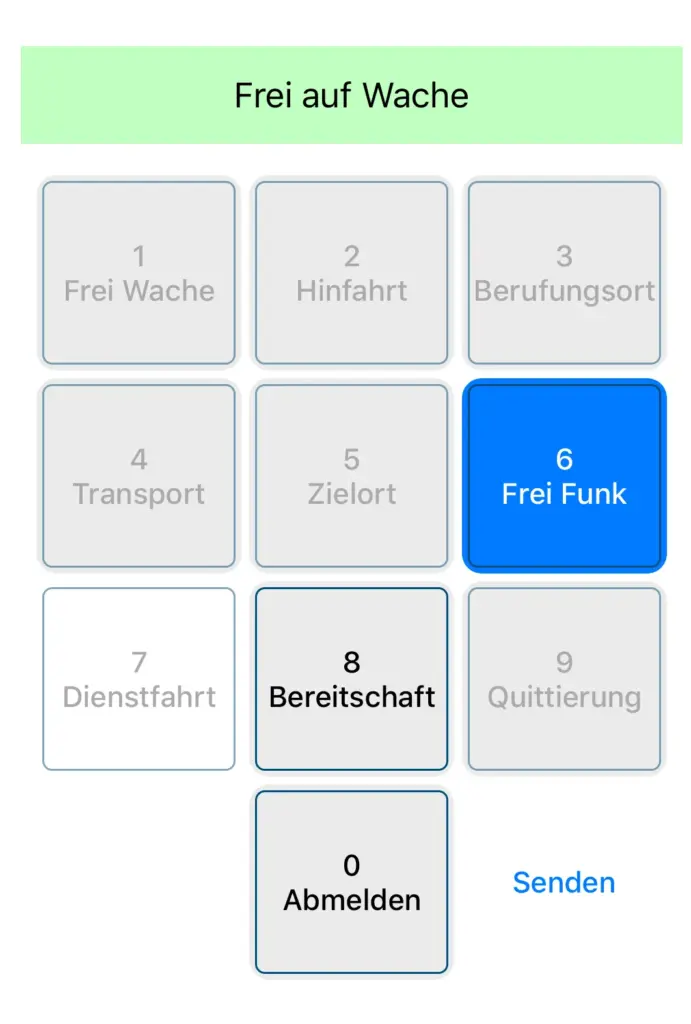
Task: Select status 1 Frei Wache
Action: 139,273
